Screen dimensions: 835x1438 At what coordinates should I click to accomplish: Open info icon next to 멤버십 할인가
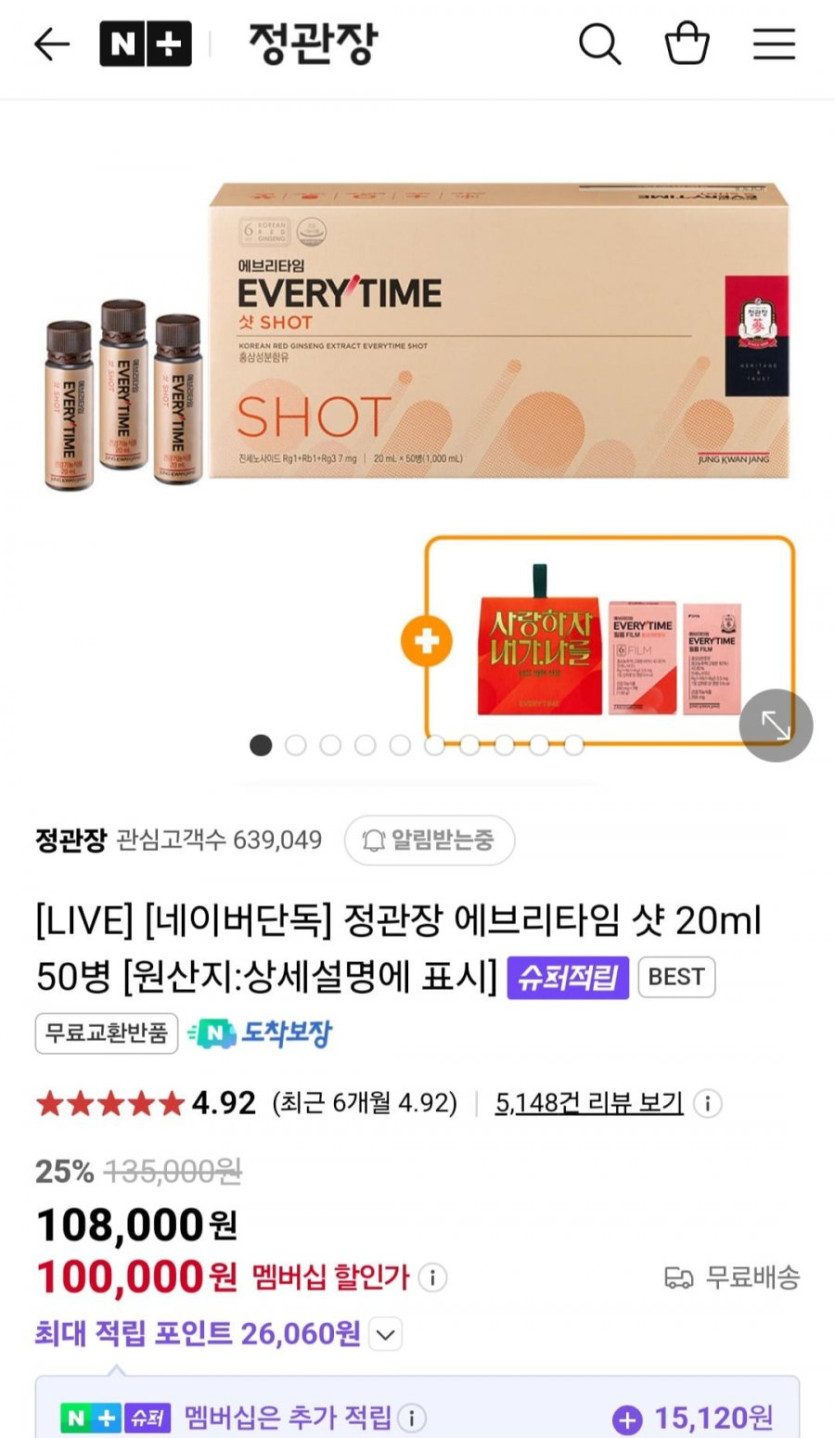(x=432, y=1277)
